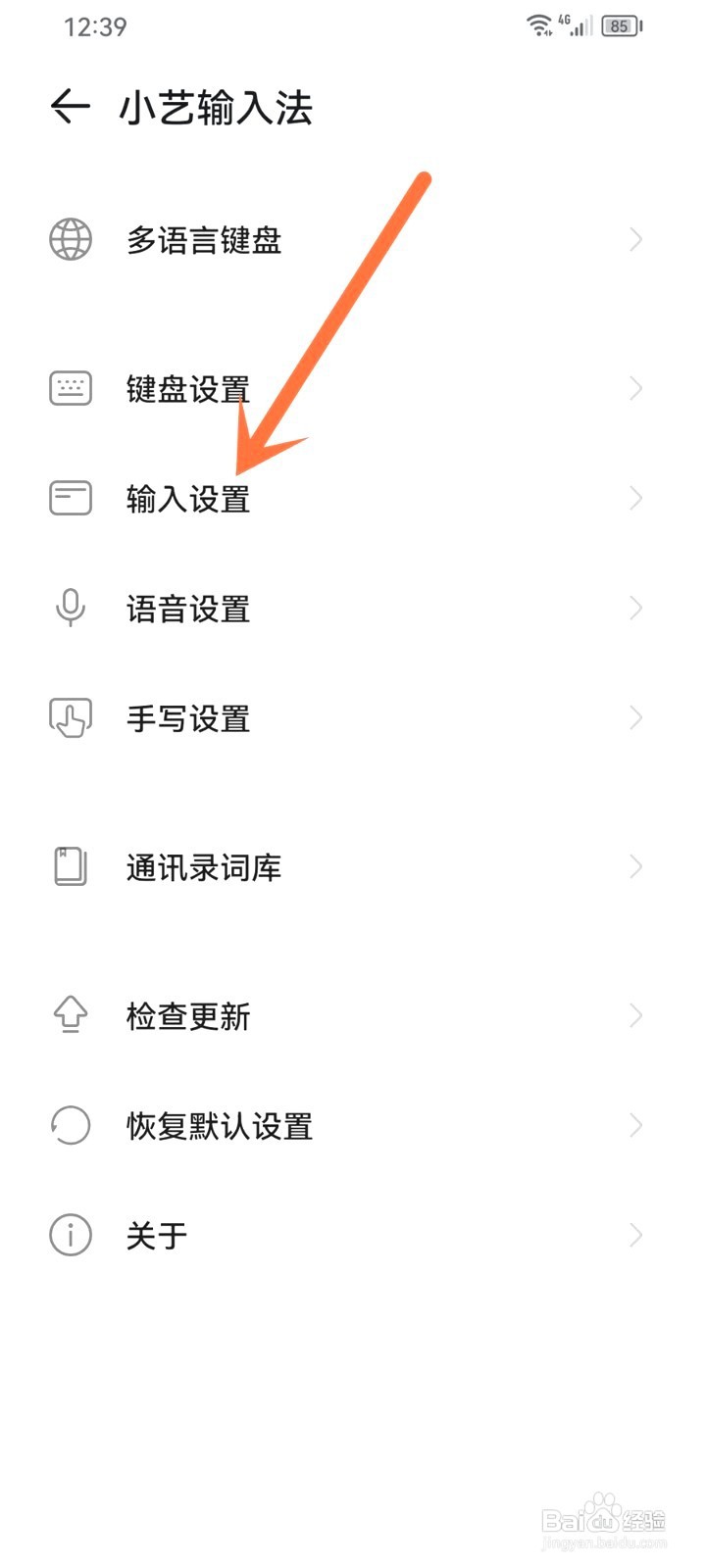Open 输入设置
Screen dimensions: 706x1568
point(353,499)
